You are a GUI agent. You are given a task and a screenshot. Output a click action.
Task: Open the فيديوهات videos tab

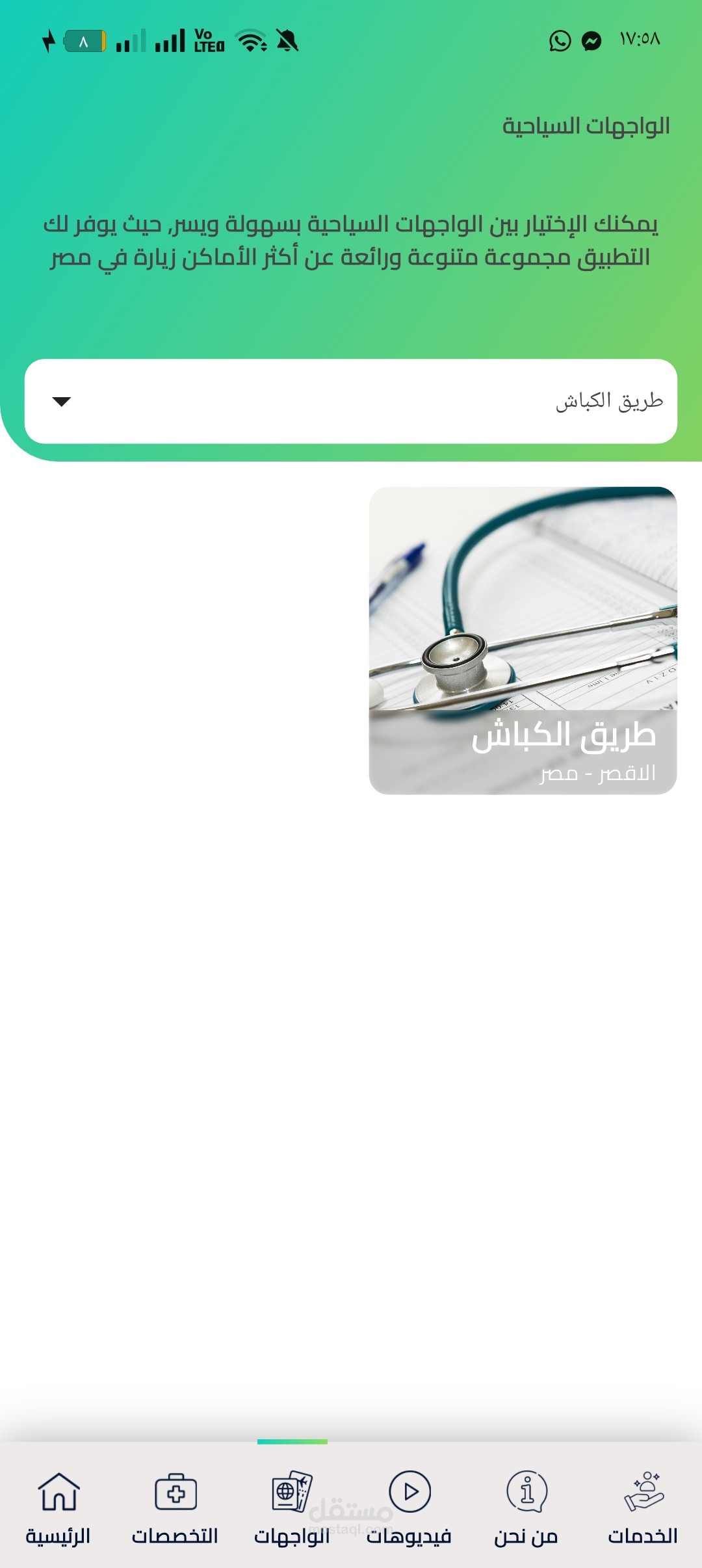coord(409,1508)
